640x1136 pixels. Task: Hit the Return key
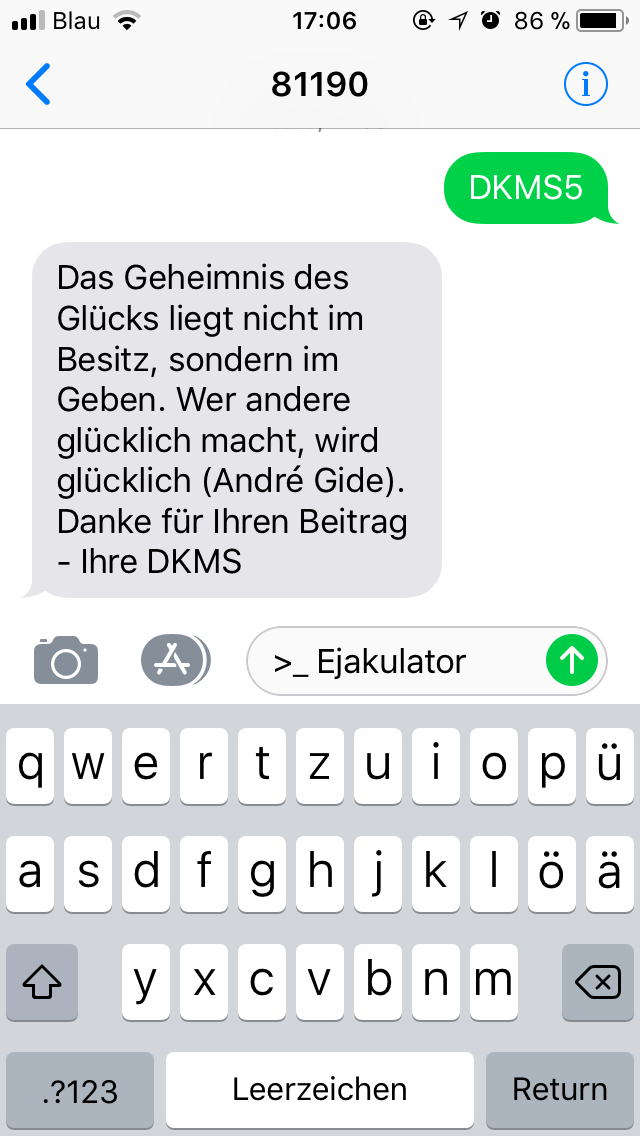pos(560,1090)
